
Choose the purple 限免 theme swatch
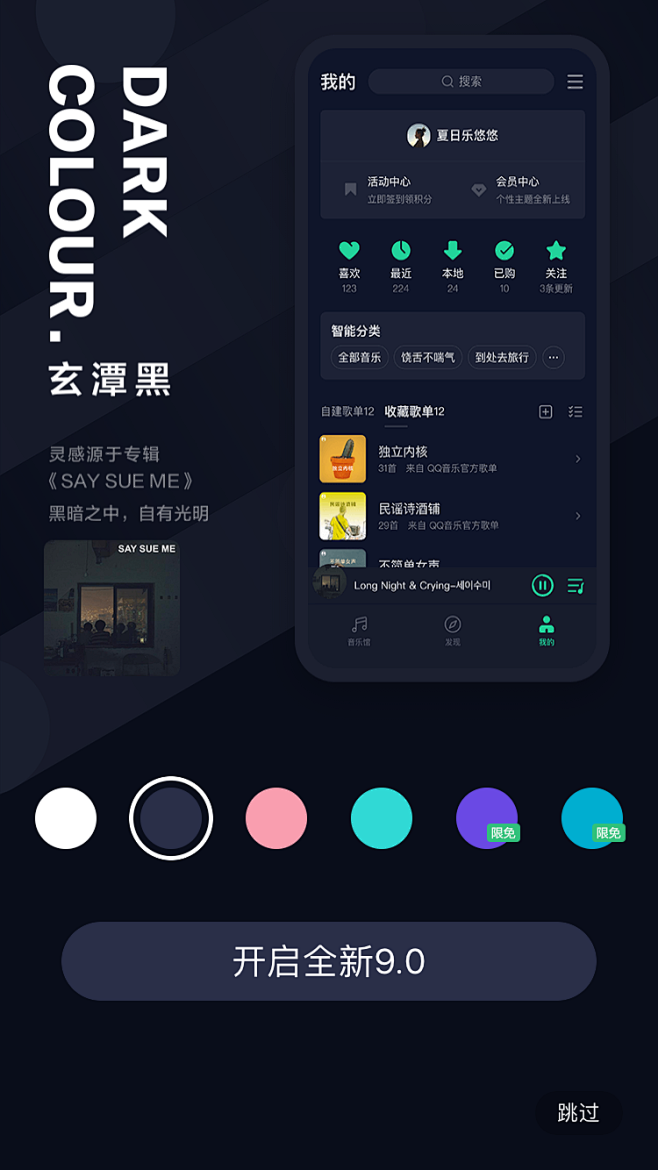487,818
